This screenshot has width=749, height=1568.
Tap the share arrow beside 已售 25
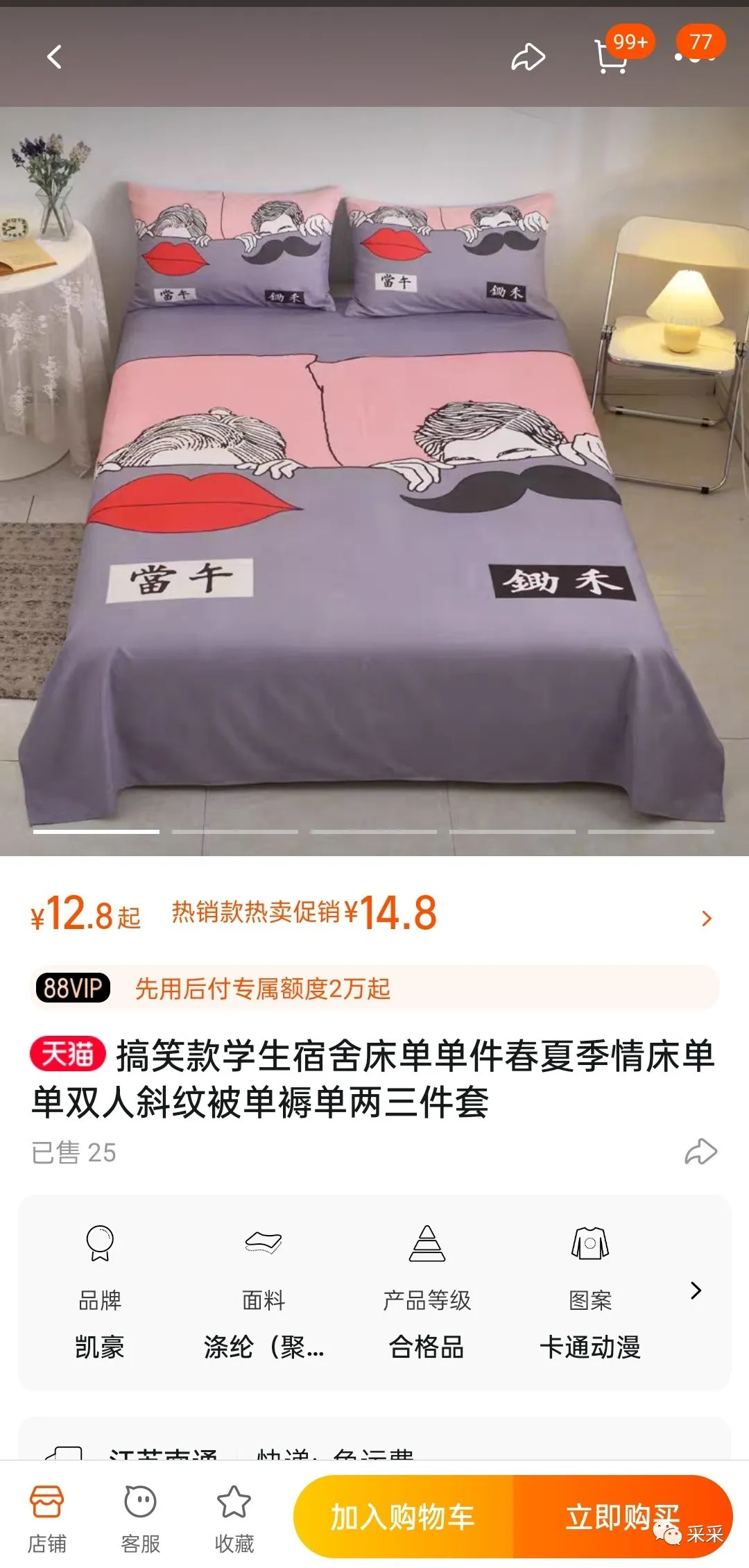(700, 1152)
